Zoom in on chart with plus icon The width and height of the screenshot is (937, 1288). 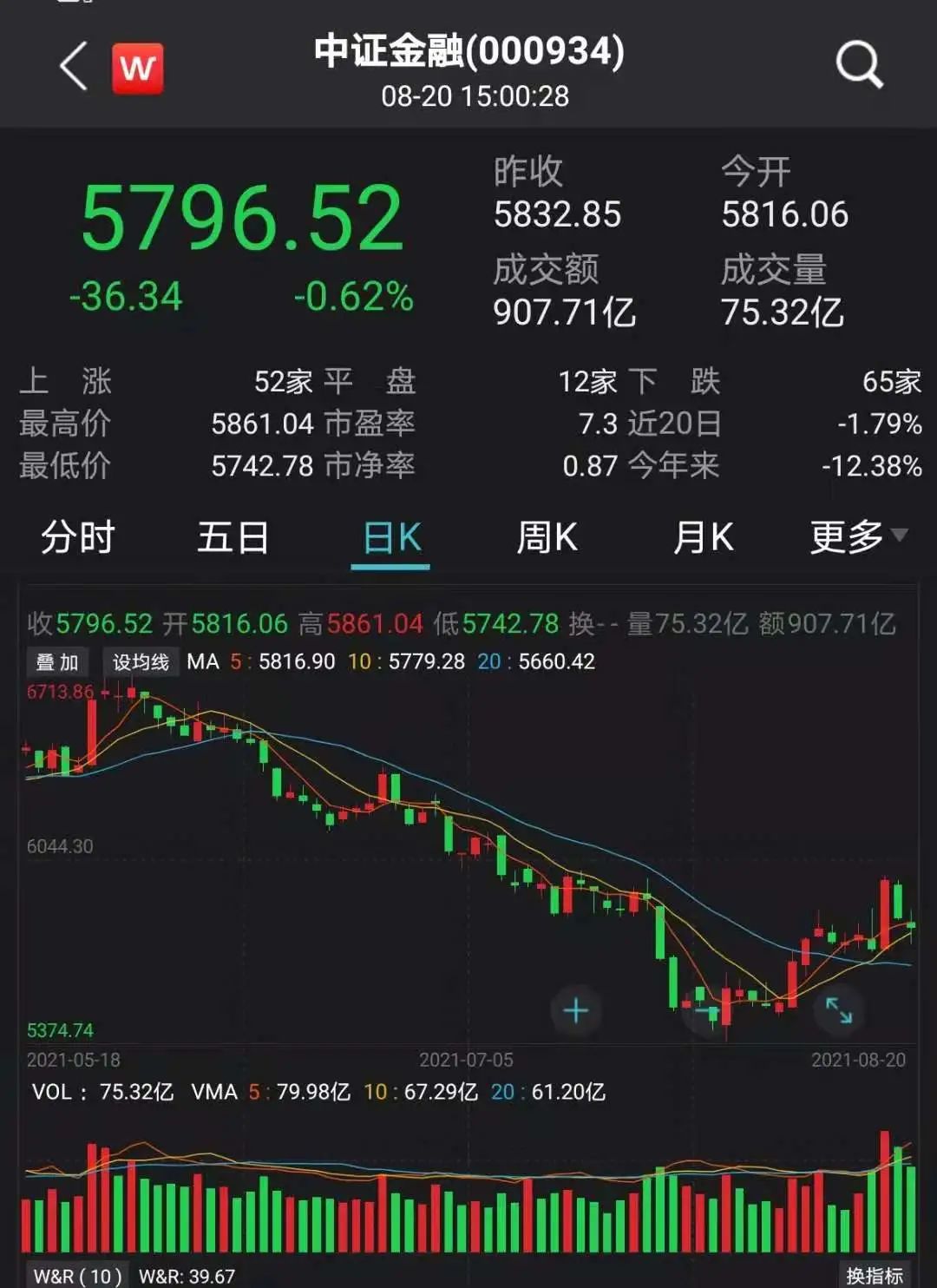click(575, 1010)
